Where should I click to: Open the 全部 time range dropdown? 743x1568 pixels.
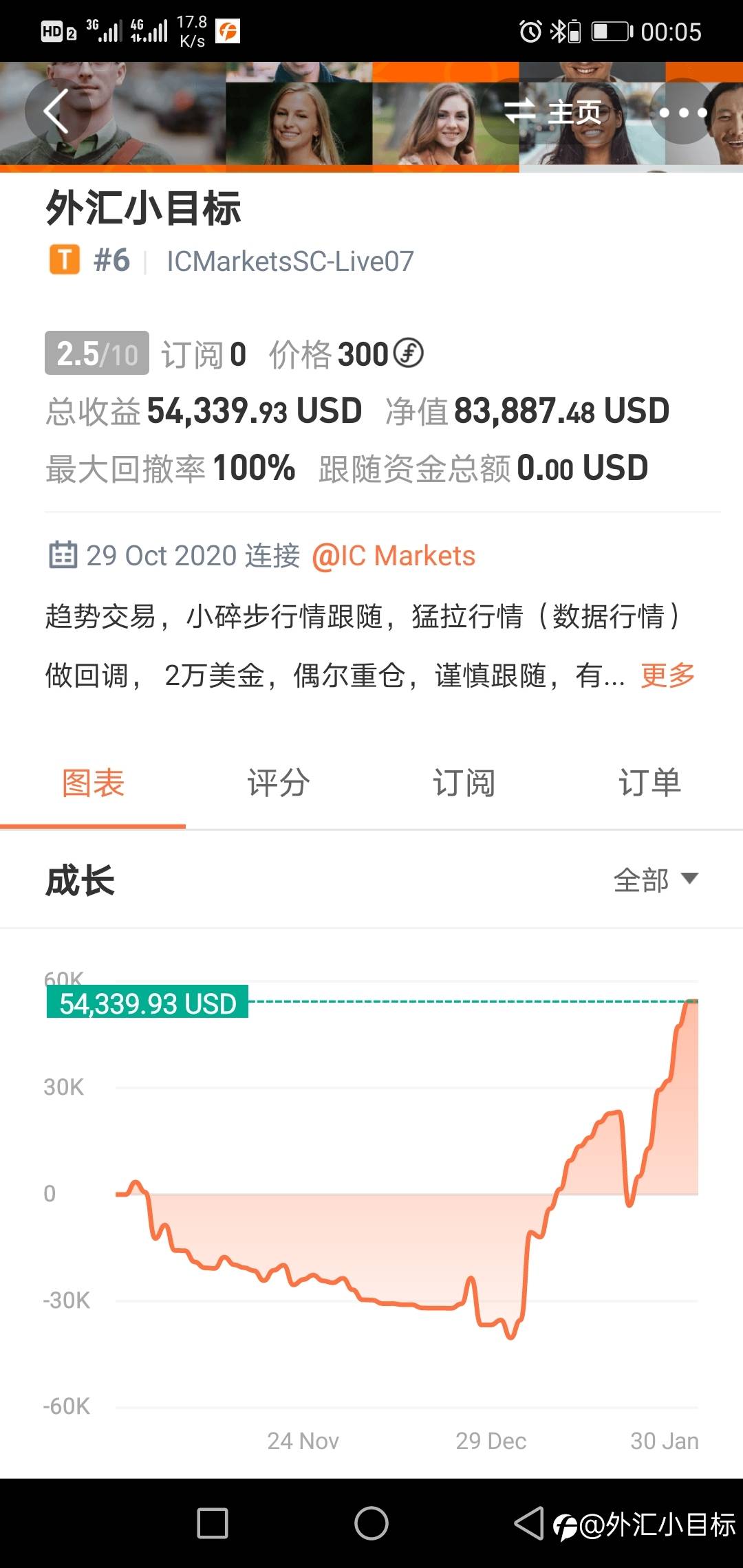pos(656,880)
